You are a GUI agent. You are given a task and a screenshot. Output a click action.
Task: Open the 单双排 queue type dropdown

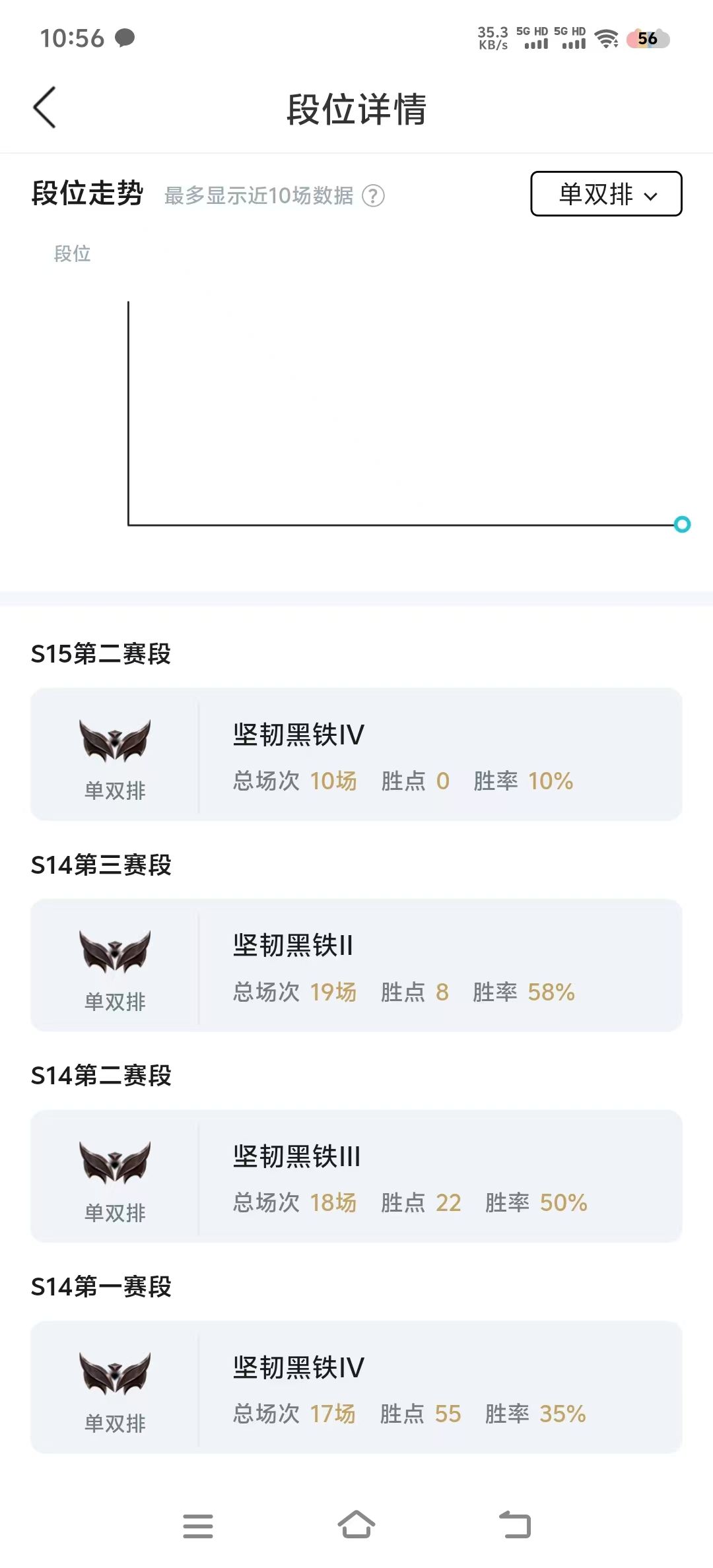point(606,194)
